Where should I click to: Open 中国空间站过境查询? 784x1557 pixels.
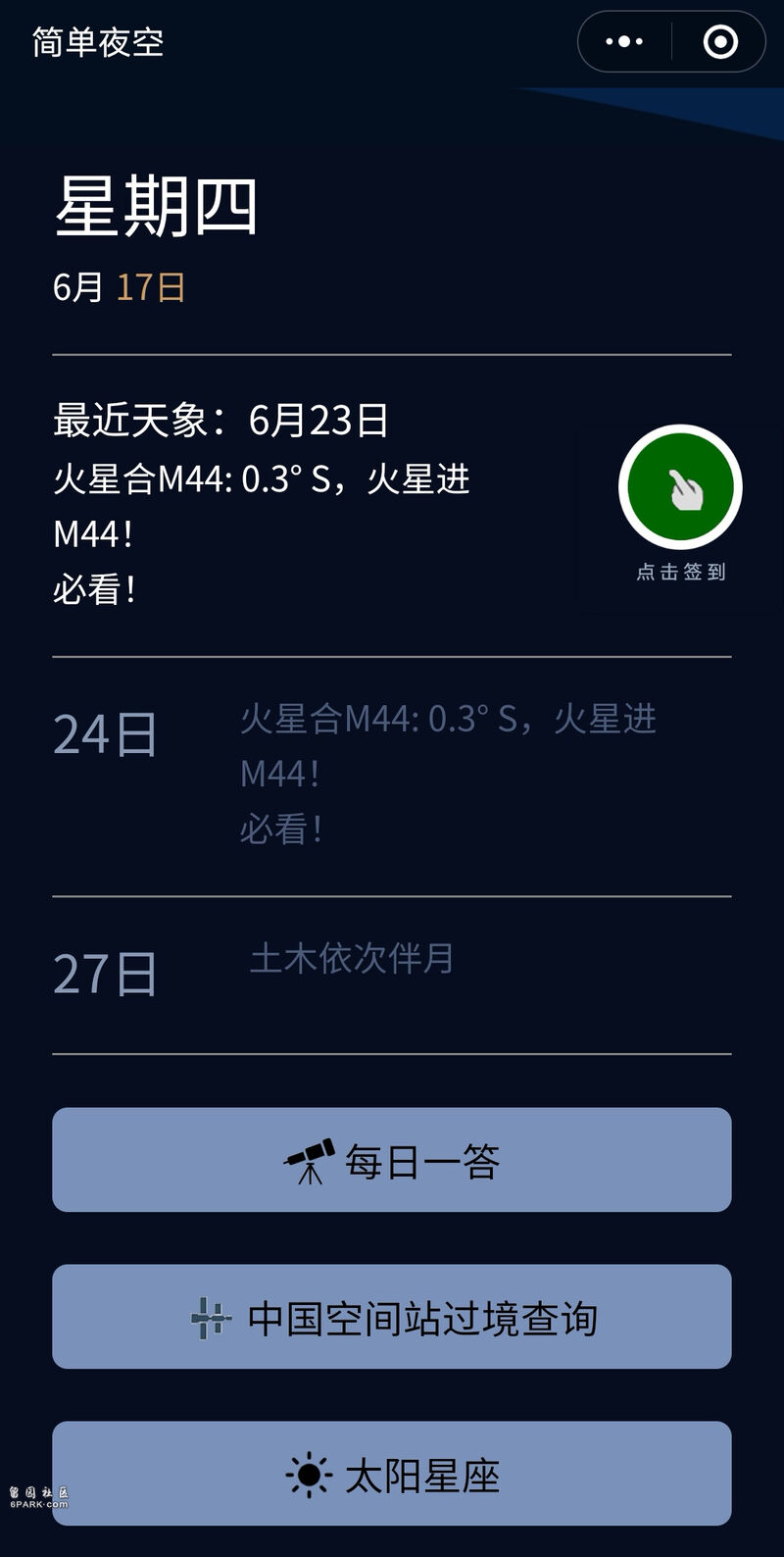pos(392,1317)
